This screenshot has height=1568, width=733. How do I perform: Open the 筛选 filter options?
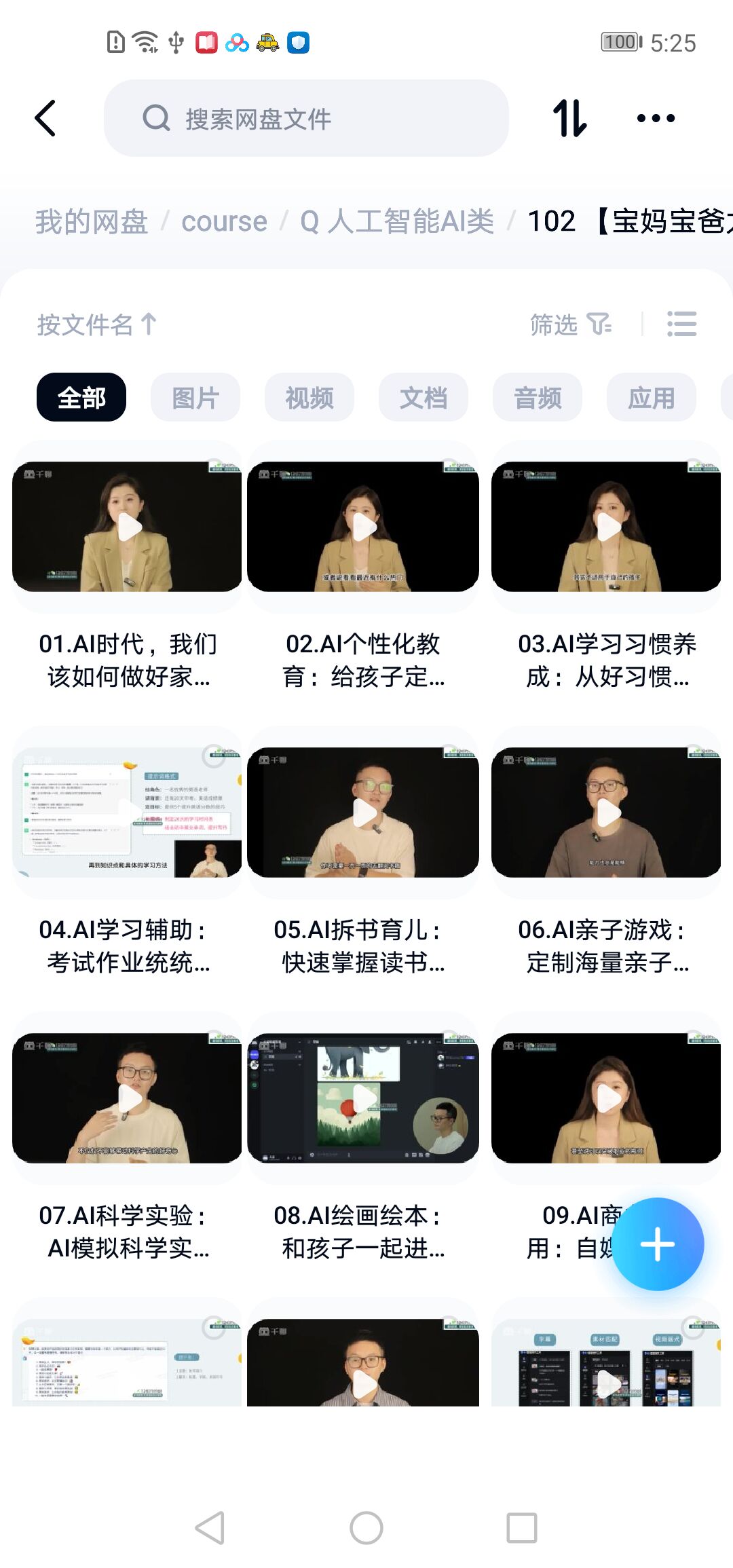(x=570, y=325)
